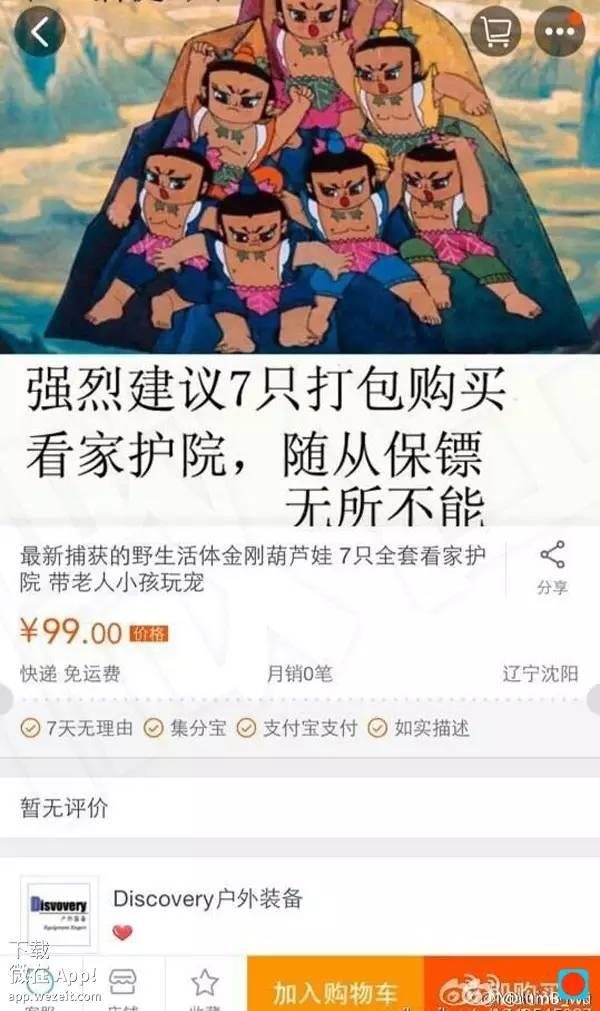600x1011 pixels.
Task: Visit the store via 店铺 icon
Action: point(123,984)
